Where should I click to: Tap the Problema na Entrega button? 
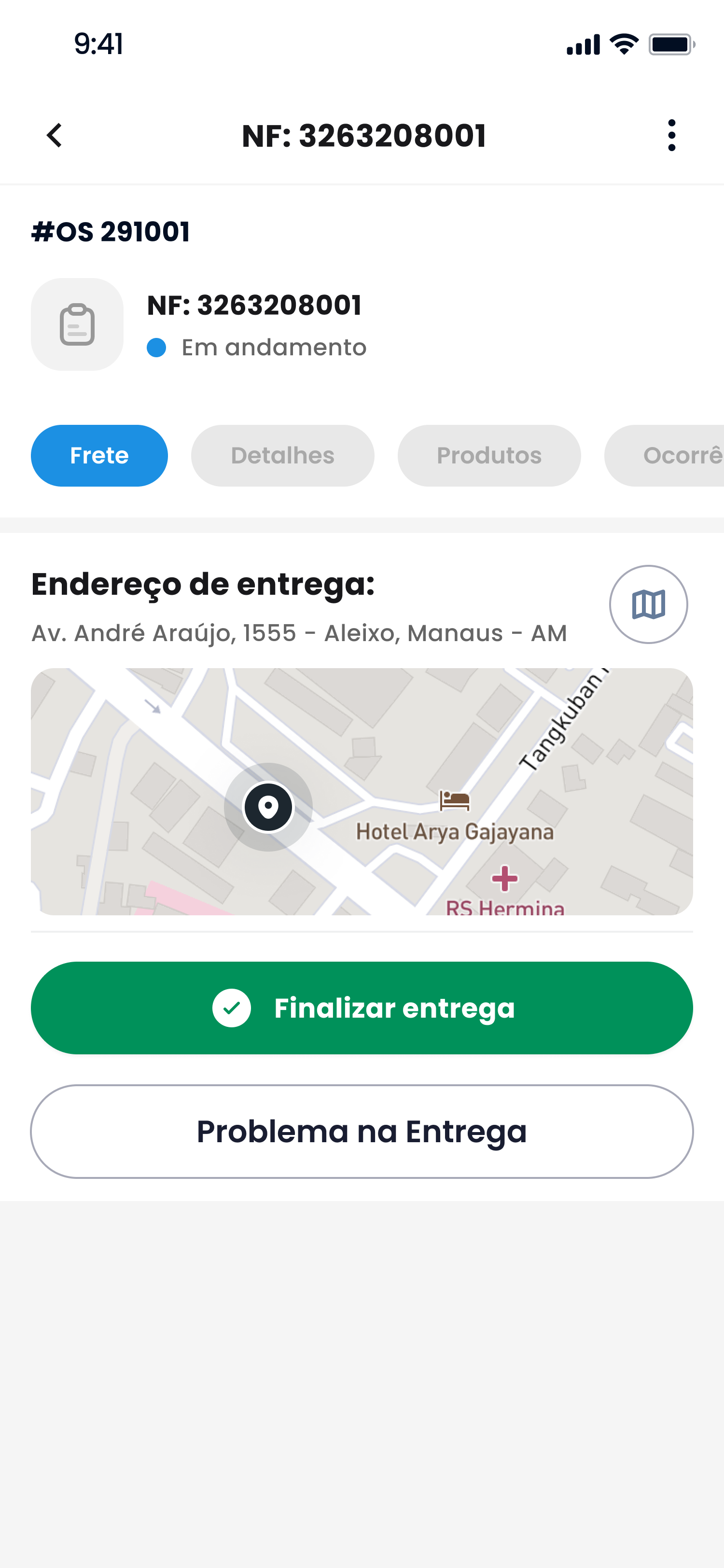(x=362, y=1131)
